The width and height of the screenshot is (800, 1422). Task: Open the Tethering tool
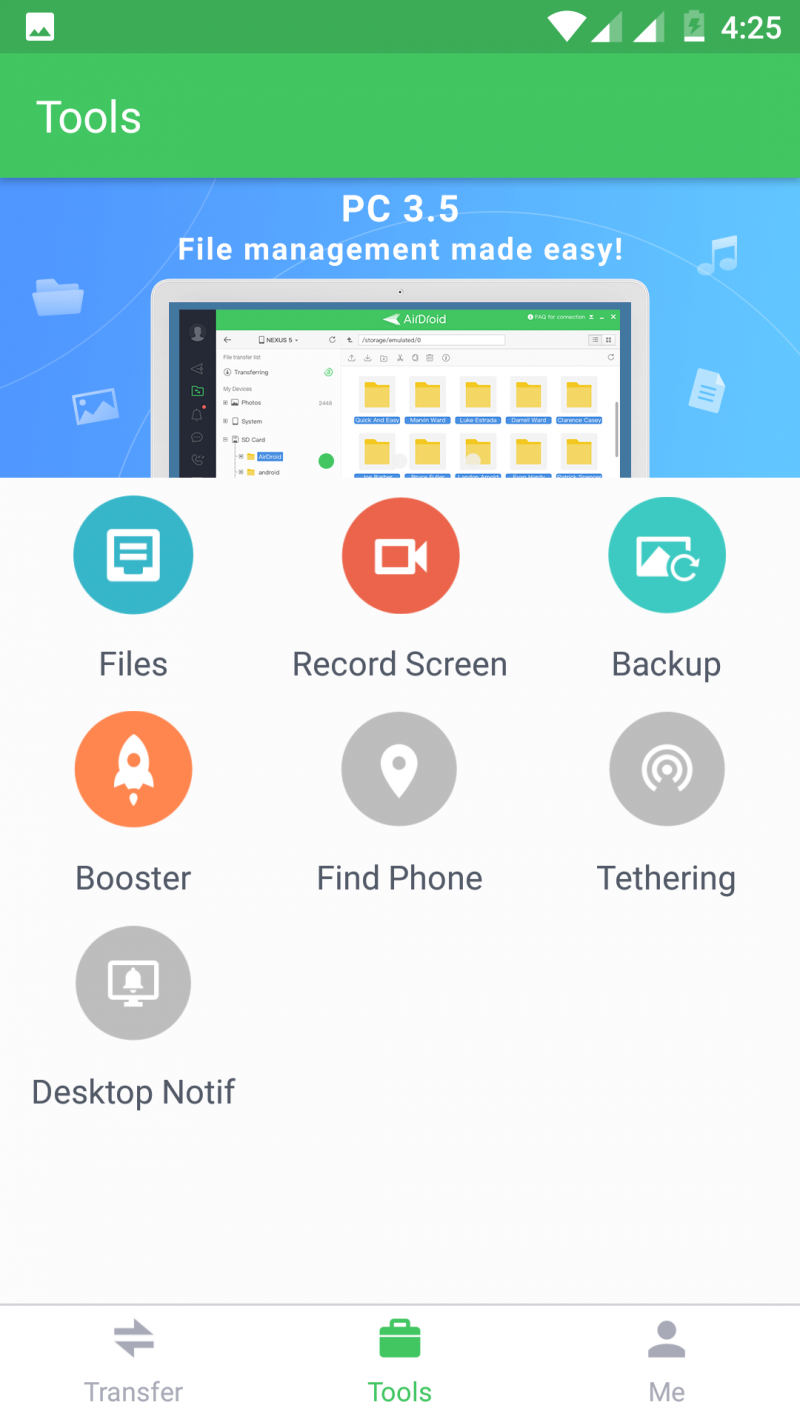pyautogui.click(x=666, y=770)
